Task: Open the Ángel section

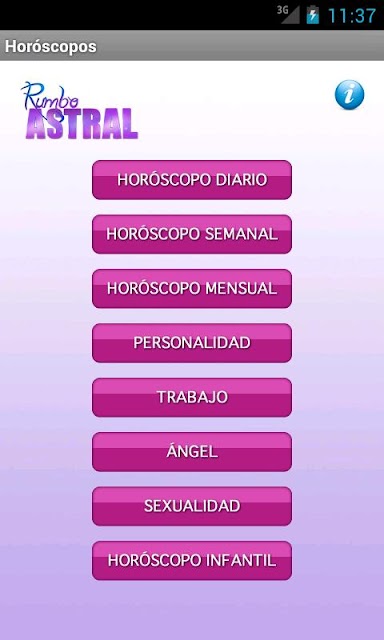Action: (192, 452)
